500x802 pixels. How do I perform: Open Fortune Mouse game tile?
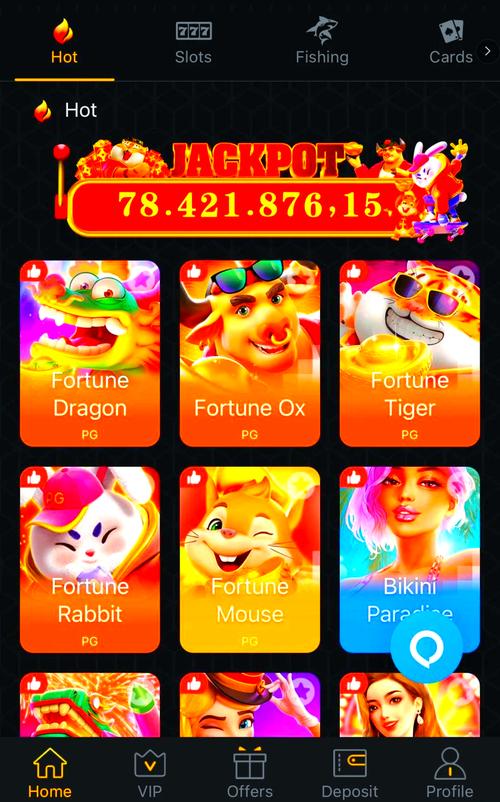pos(250,560)
